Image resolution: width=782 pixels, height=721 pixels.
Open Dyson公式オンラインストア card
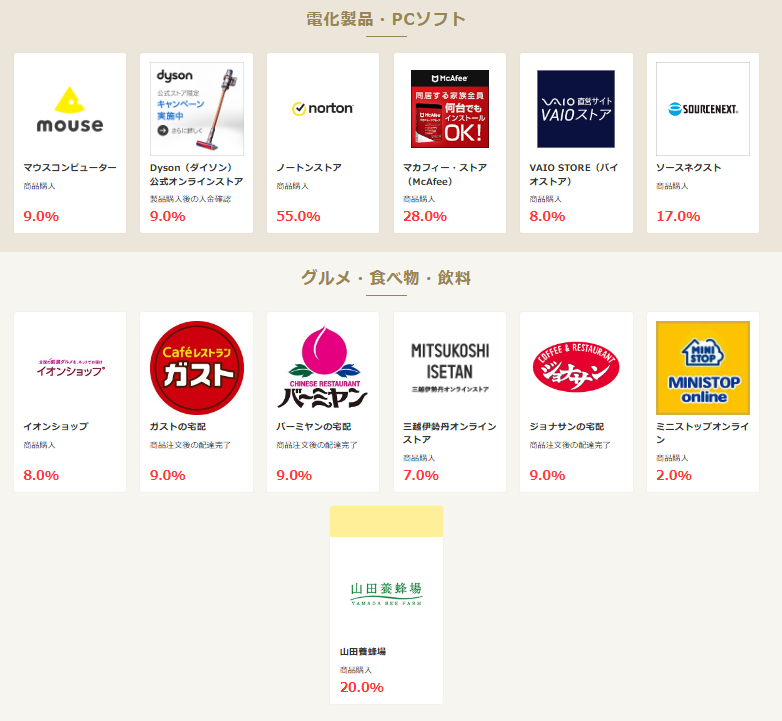pyautogui.click(x=197, y=143)
